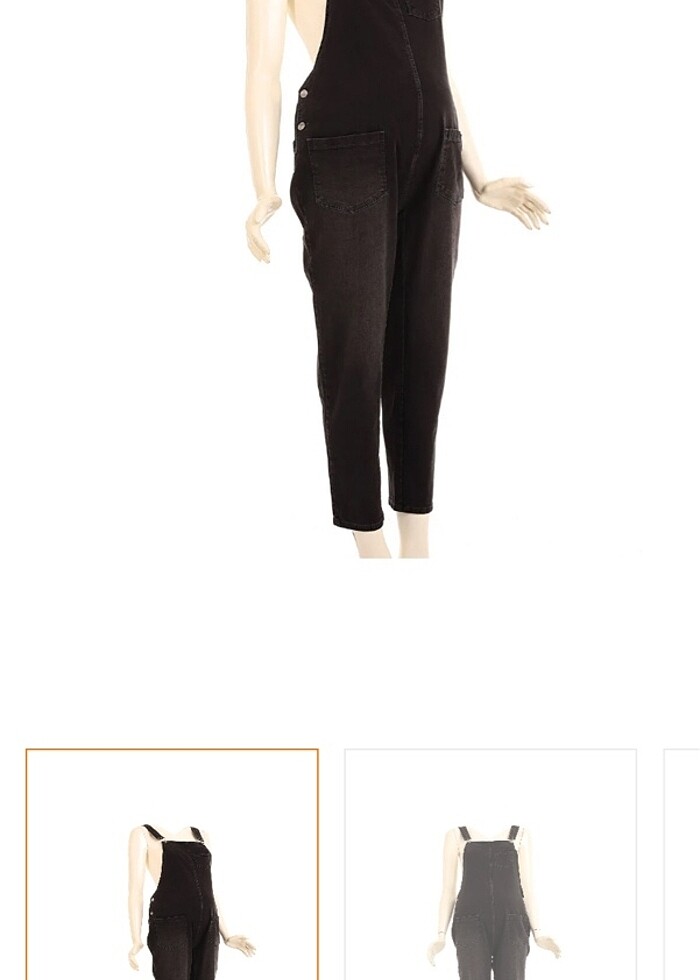700x980 pixels.
Task: View the gray overalls front-view thumbnail
Action: pos(490,865)
